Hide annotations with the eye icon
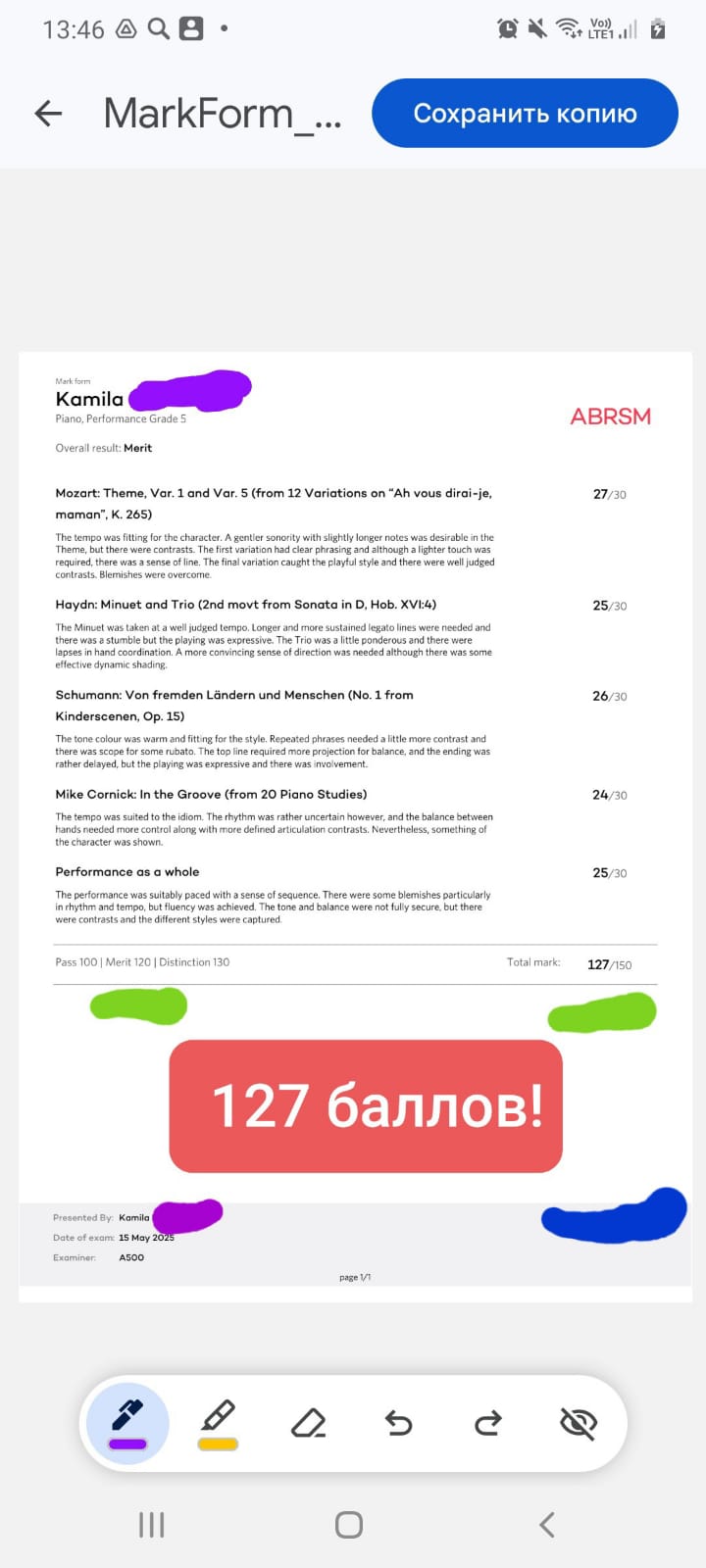This screenshot has width=706, height=1568. pyautogui.click(x=579, y=1422)
